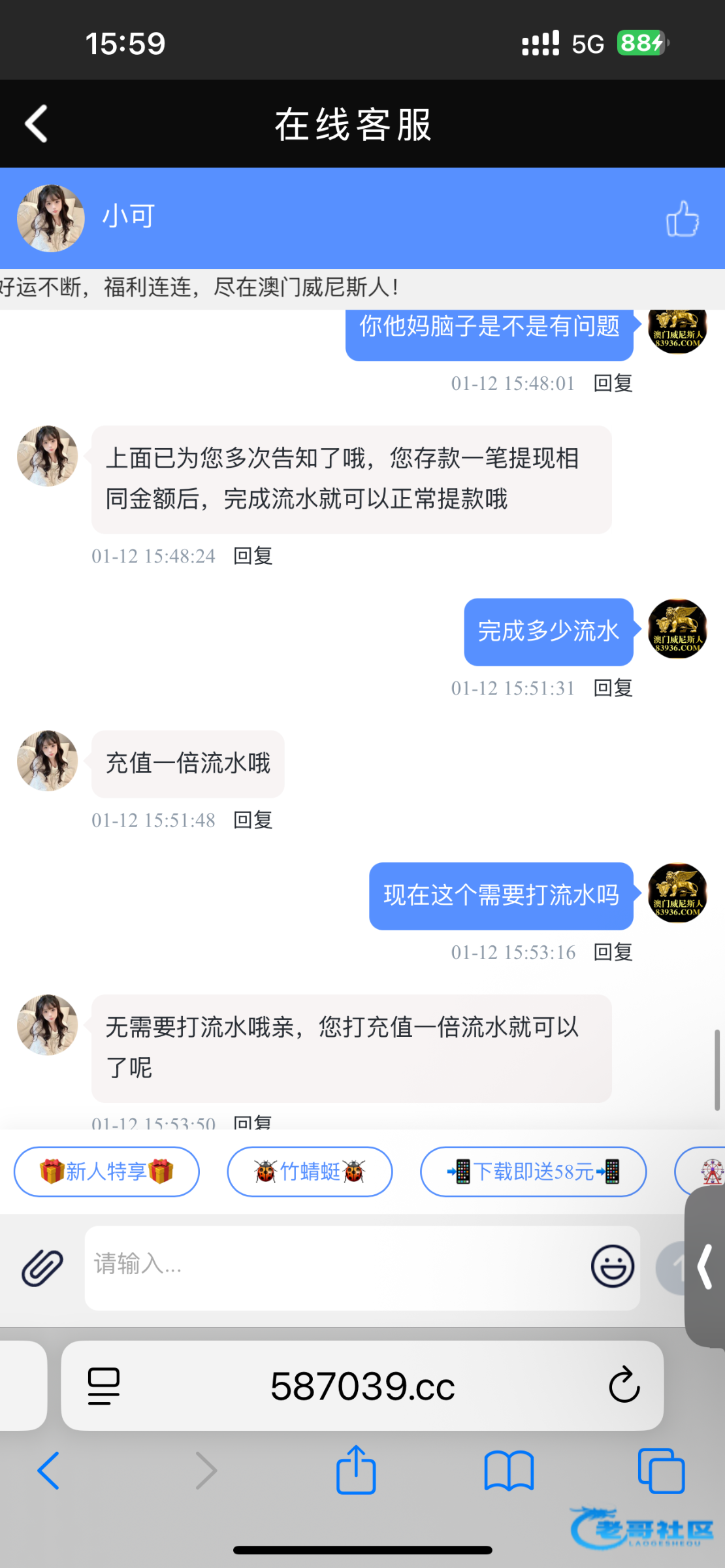The height and width of the screenshot is (1568, 725).
Task: Open the 587039.cc address bar
Action: point(362,1386)
